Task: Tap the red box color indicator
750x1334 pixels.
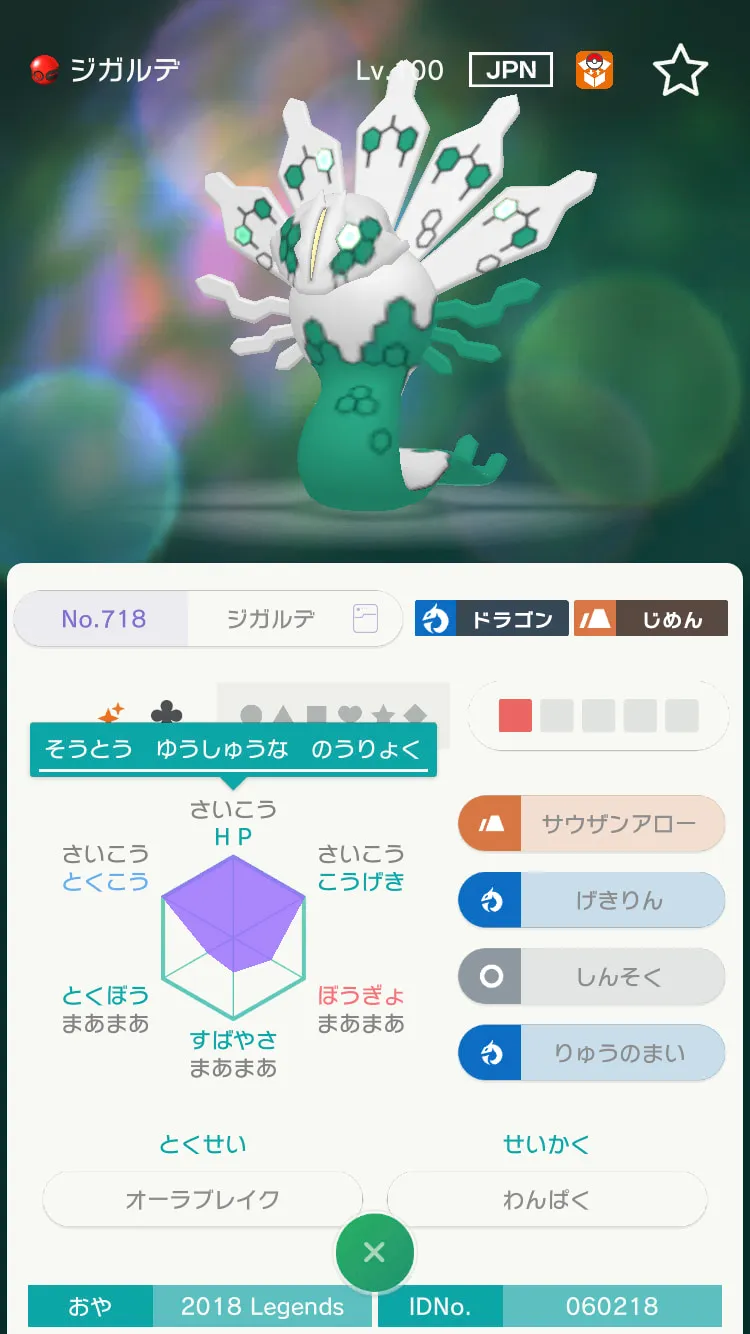Action: pos(515,715)
